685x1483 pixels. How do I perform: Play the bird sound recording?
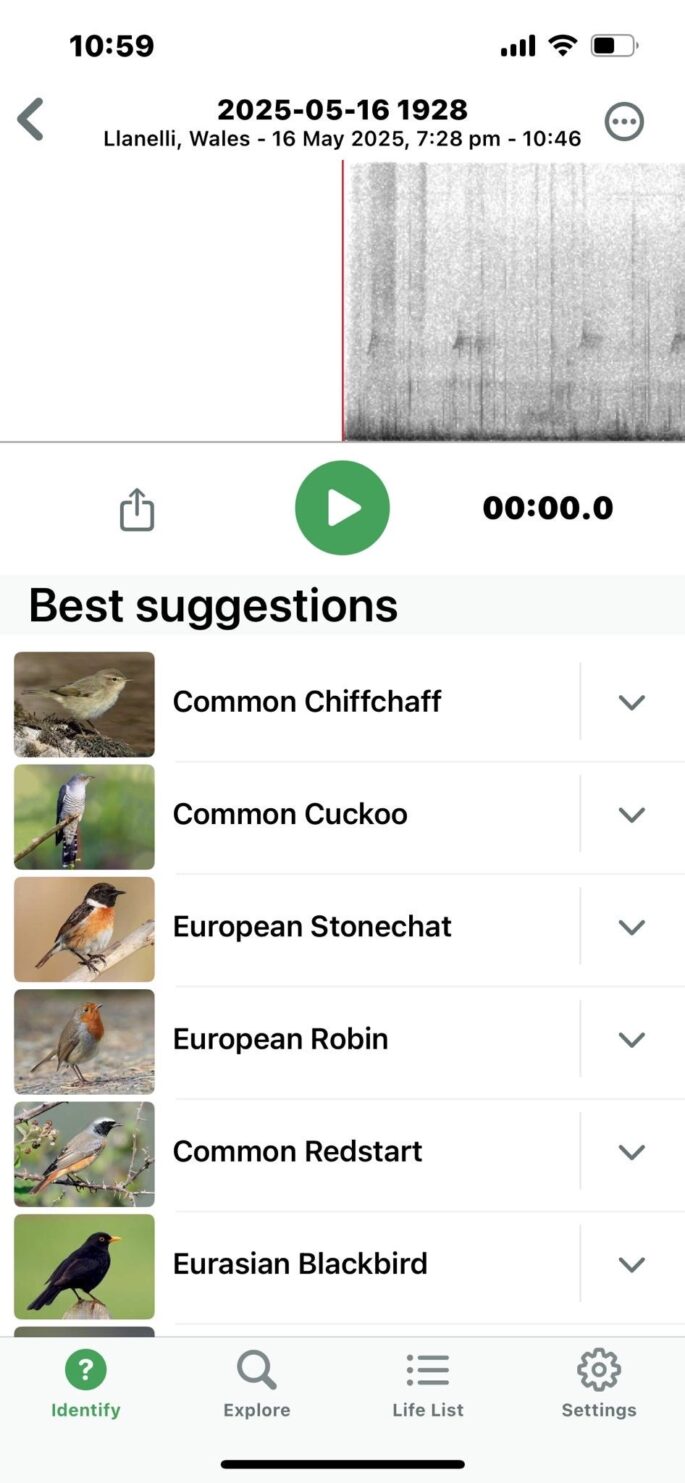[x=342, y=508]
